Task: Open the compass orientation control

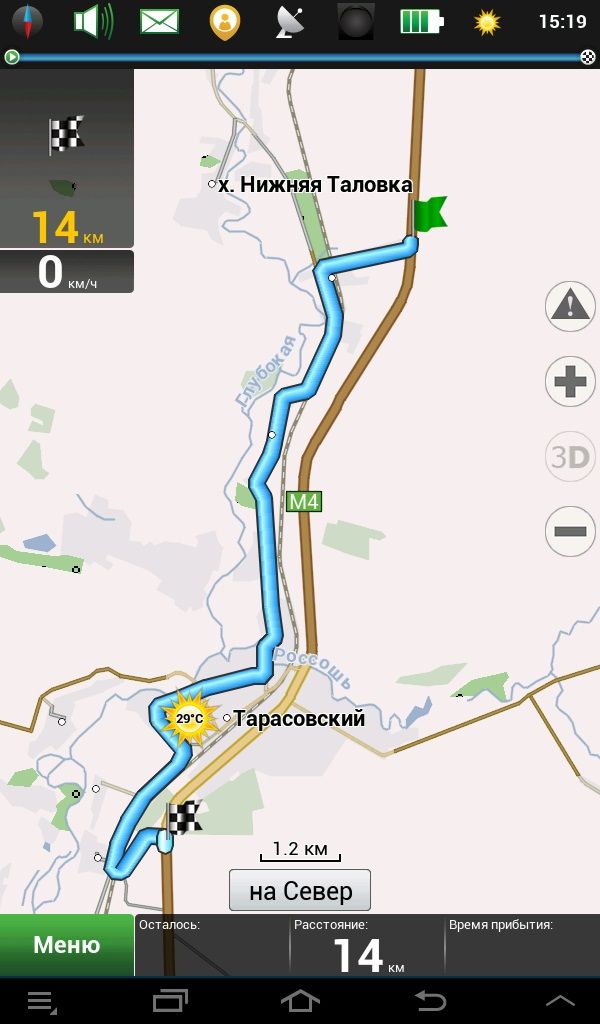Action: point(26,20)
